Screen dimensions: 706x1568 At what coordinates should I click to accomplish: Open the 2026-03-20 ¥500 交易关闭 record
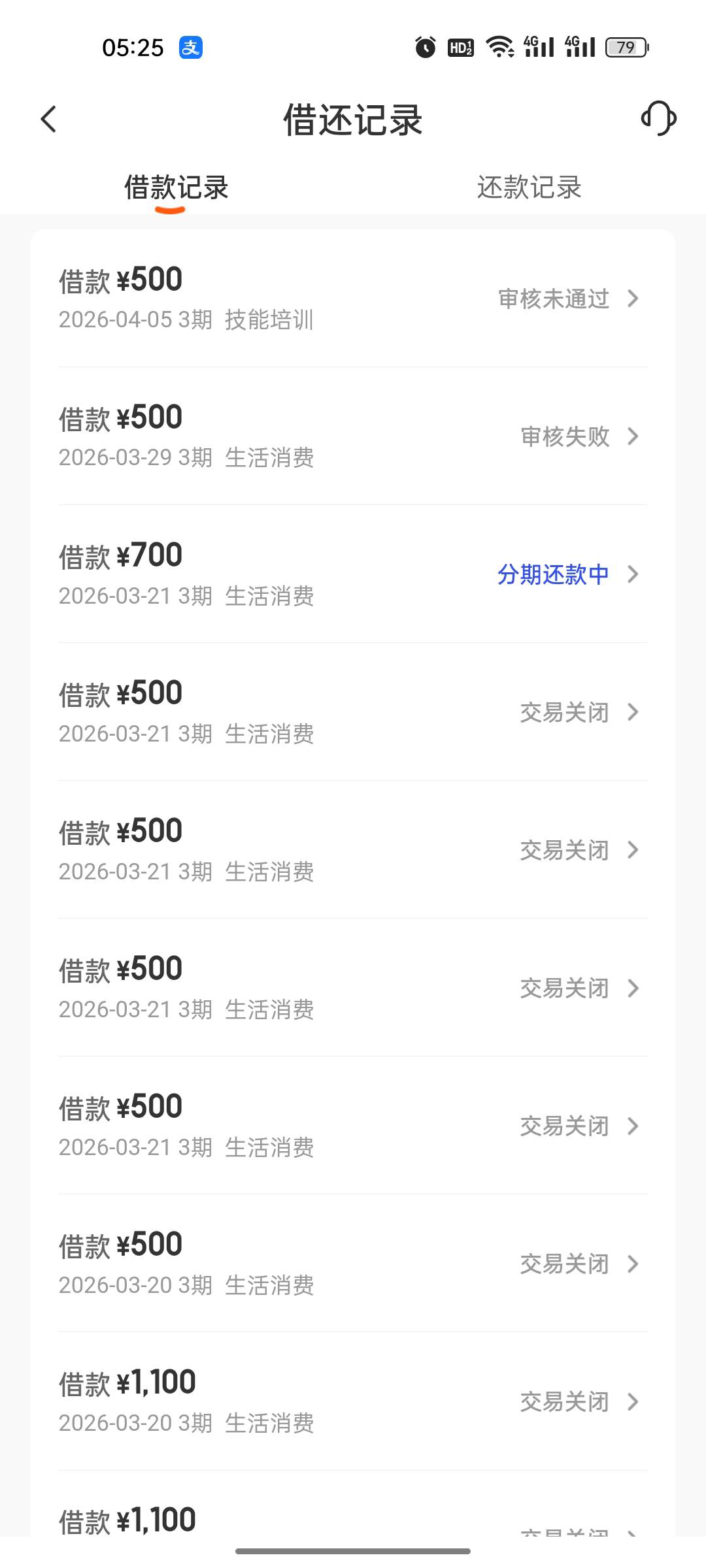click(353, 1263)
